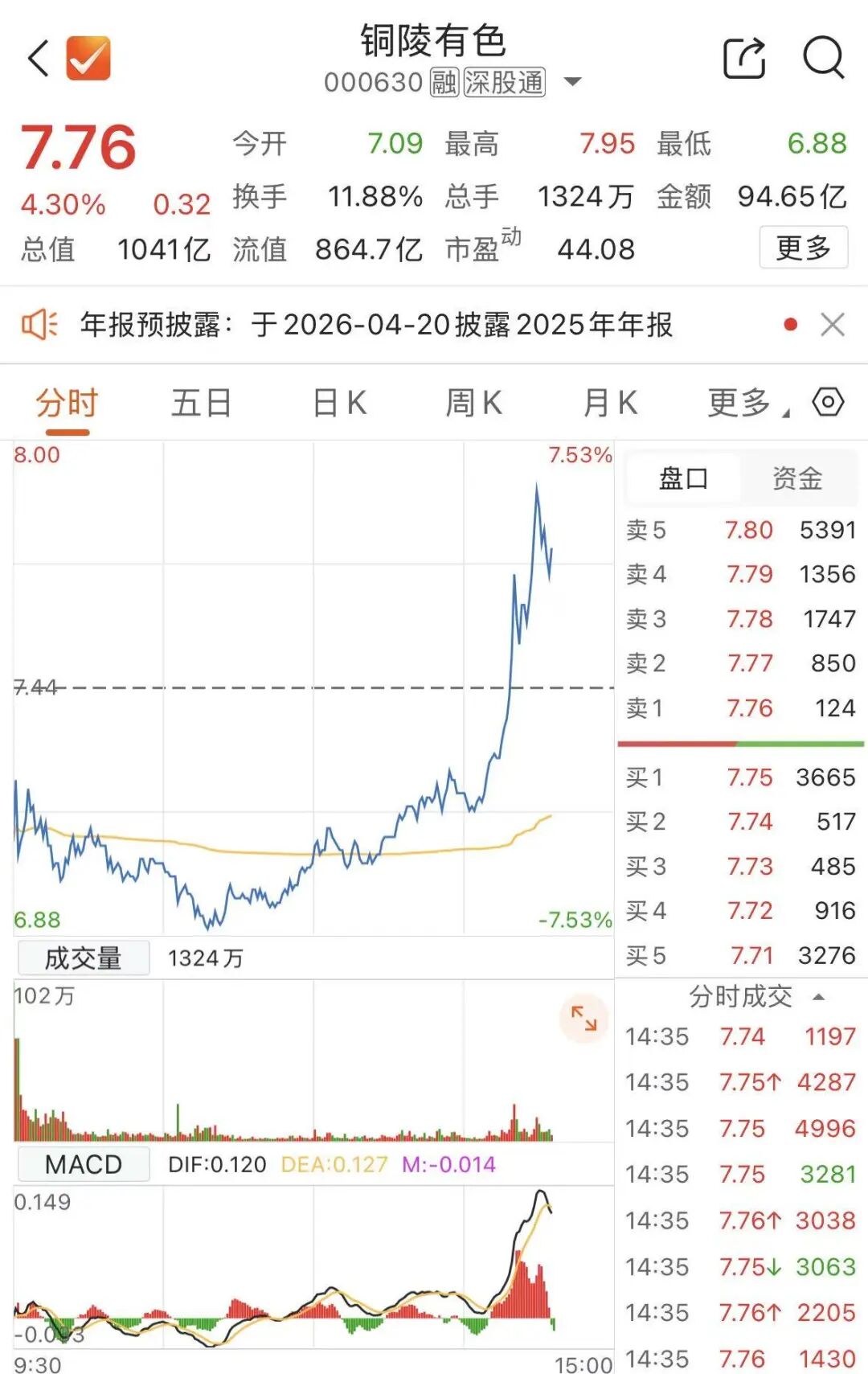Select the 月K chart tab
This screenshot has width=868, height=1374.
611,403
